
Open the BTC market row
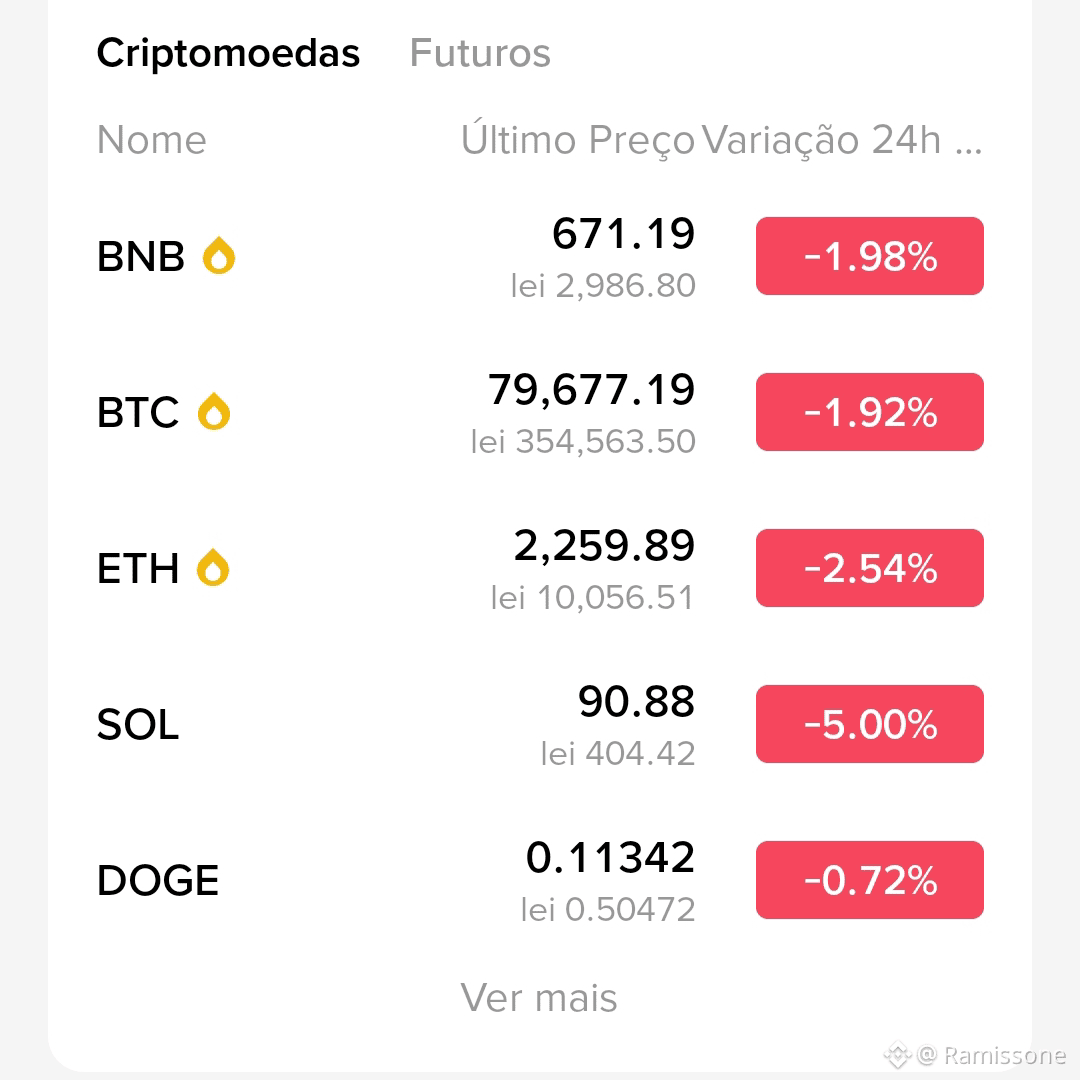(x=540, y=412)
